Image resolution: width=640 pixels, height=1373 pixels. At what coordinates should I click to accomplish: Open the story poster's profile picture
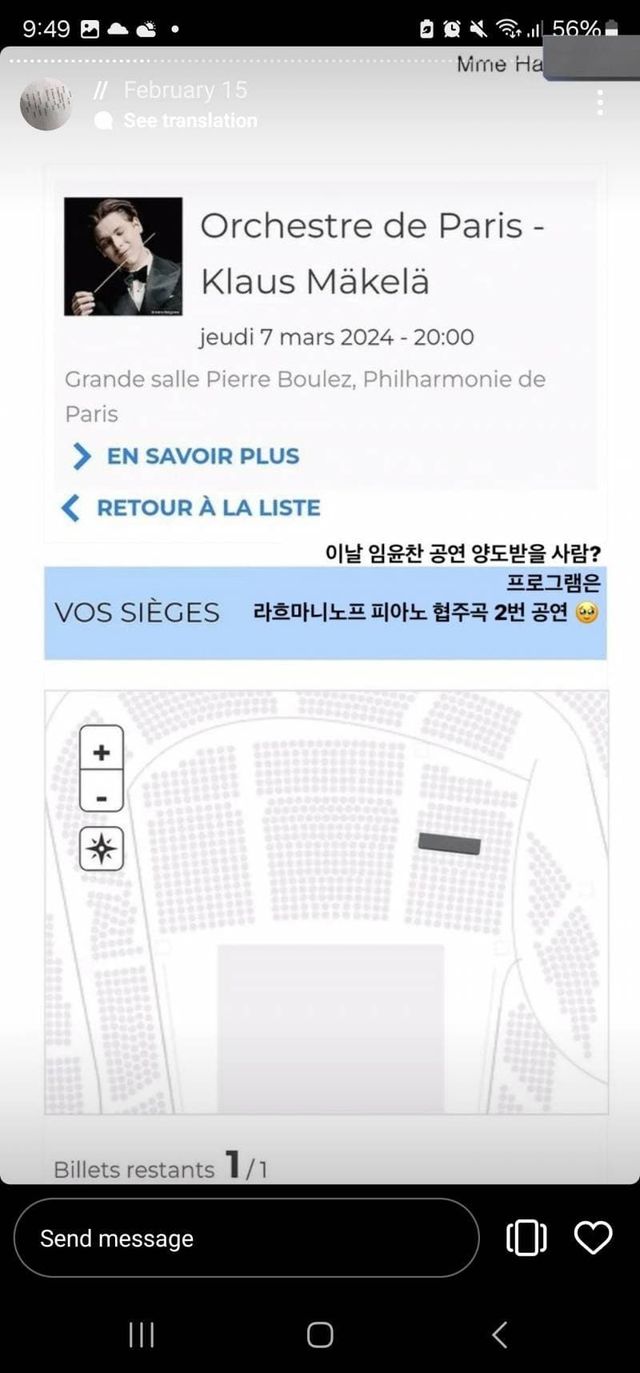46,104
